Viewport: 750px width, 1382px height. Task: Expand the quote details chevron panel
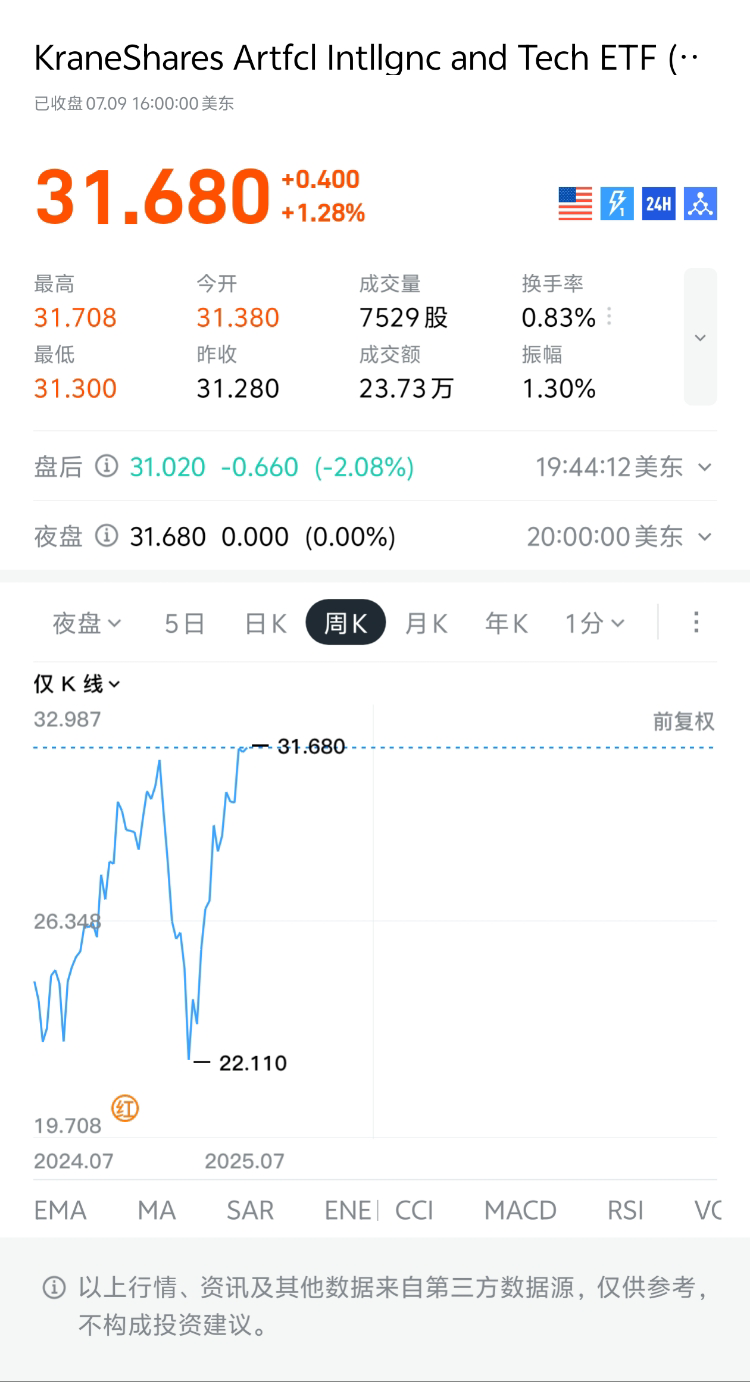tap(700, 337)
